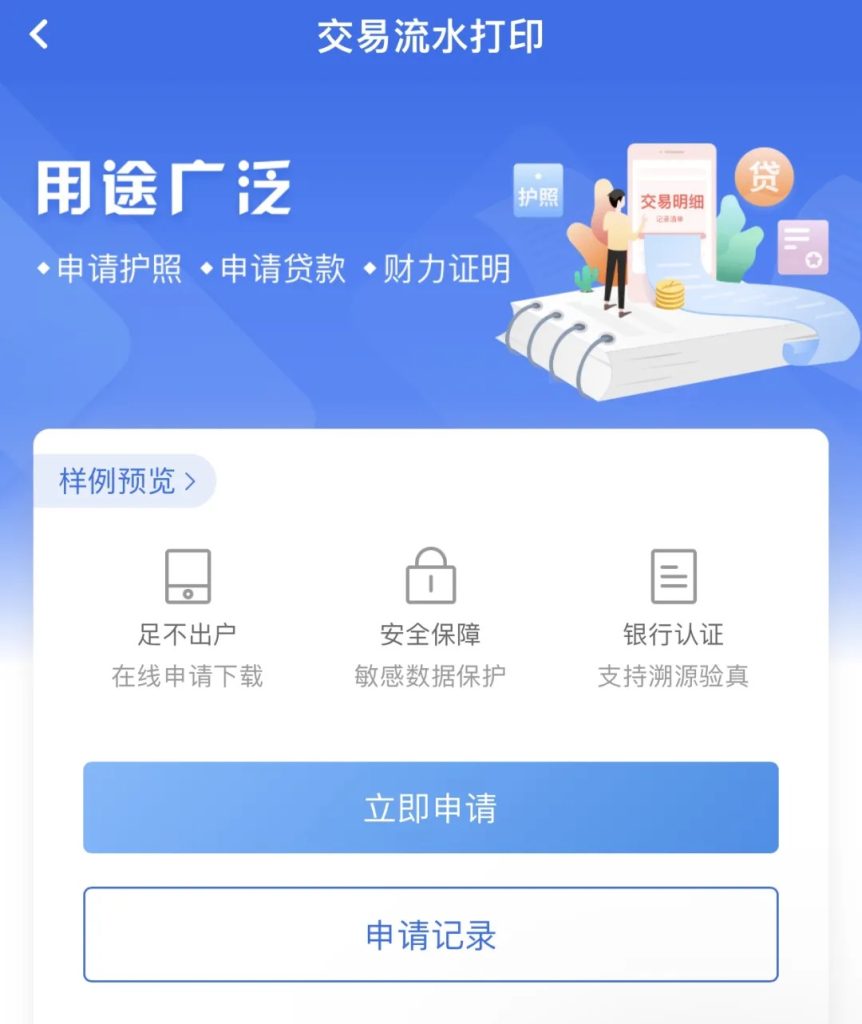This screenshot has height=1024, width=862.
Task: Tap the 立即申请 button
Action: (x=430, y=808)
